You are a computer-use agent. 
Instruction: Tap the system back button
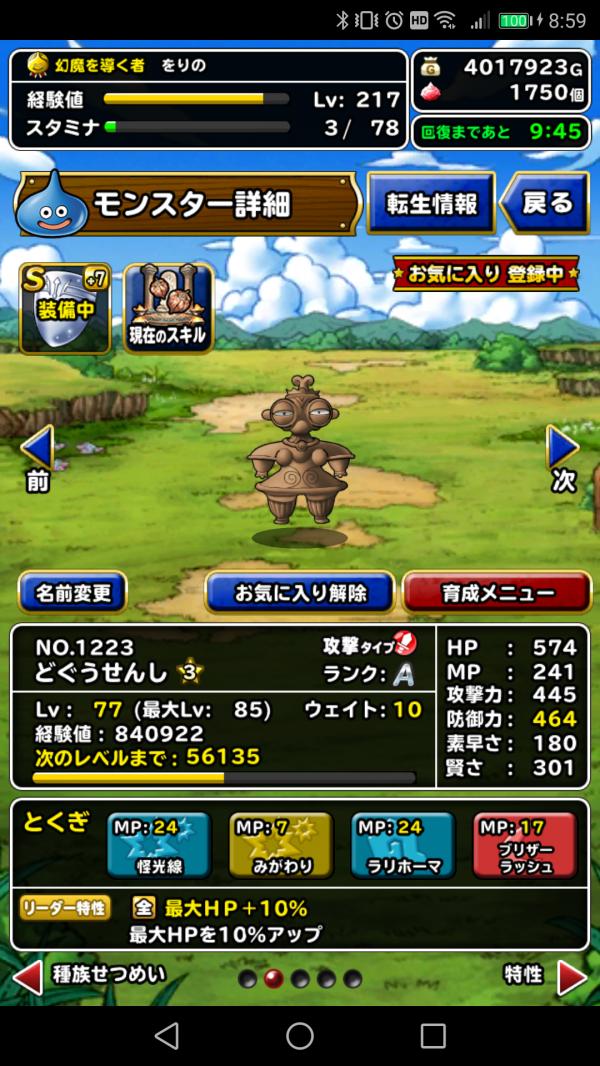click(167, 1035)
